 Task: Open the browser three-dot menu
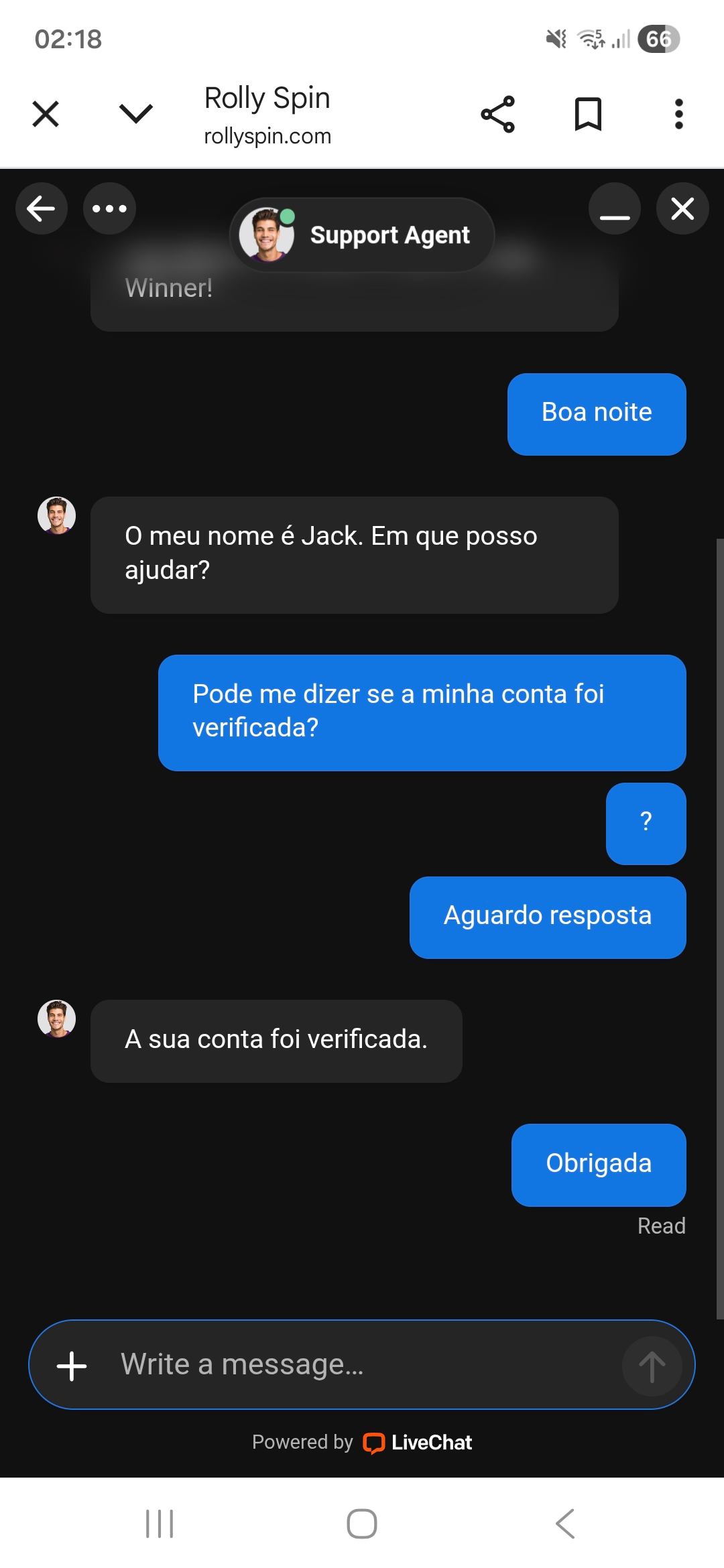point(678,114)
